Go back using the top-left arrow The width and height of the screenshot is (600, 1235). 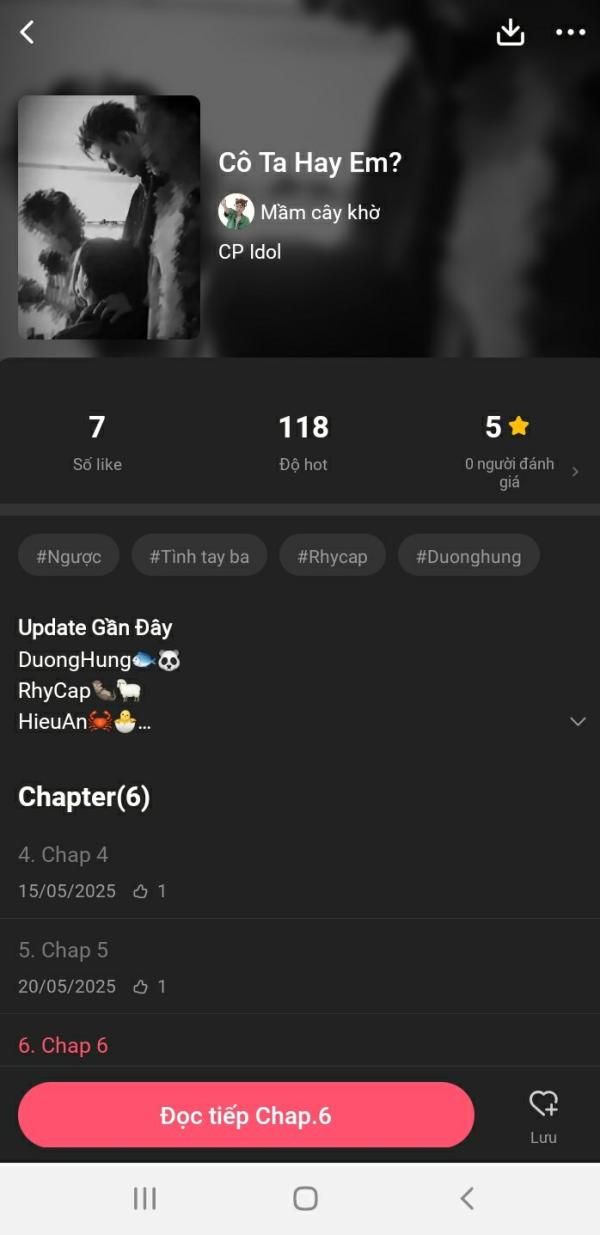click(x=27, y=32)
